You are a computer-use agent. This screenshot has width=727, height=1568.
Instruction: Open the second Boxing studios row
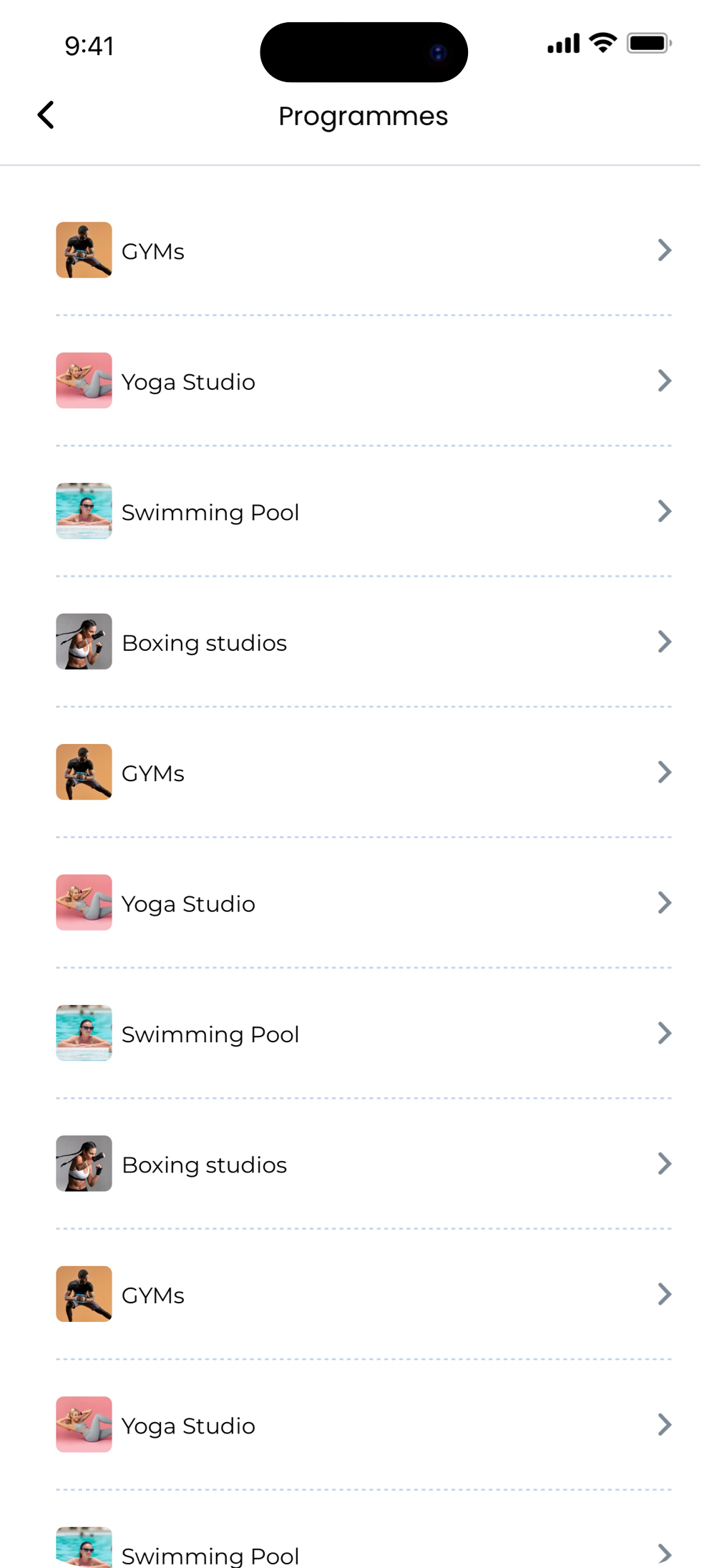[363, 1165]
